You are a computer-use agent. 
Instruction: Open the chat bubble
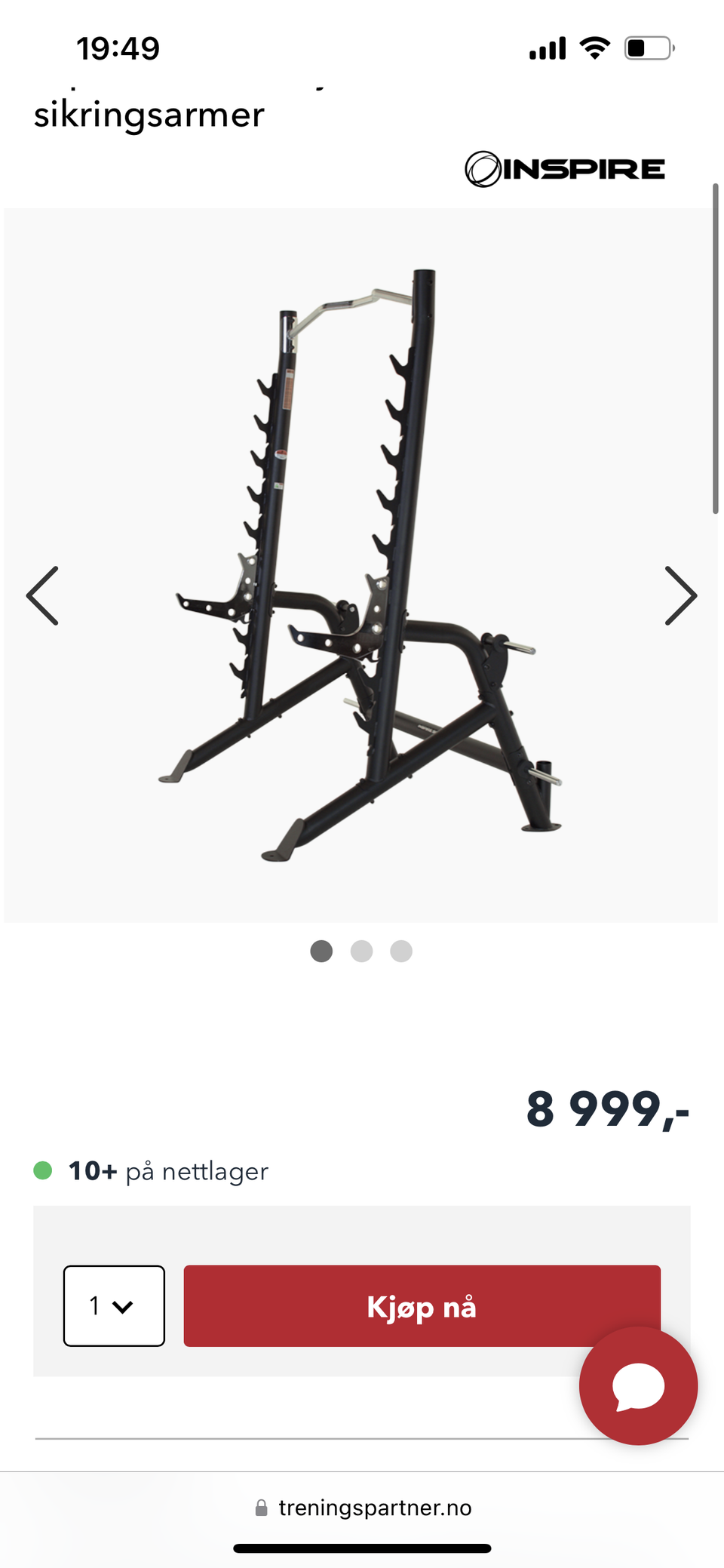pyautogui.click(x=638, y=1385)
